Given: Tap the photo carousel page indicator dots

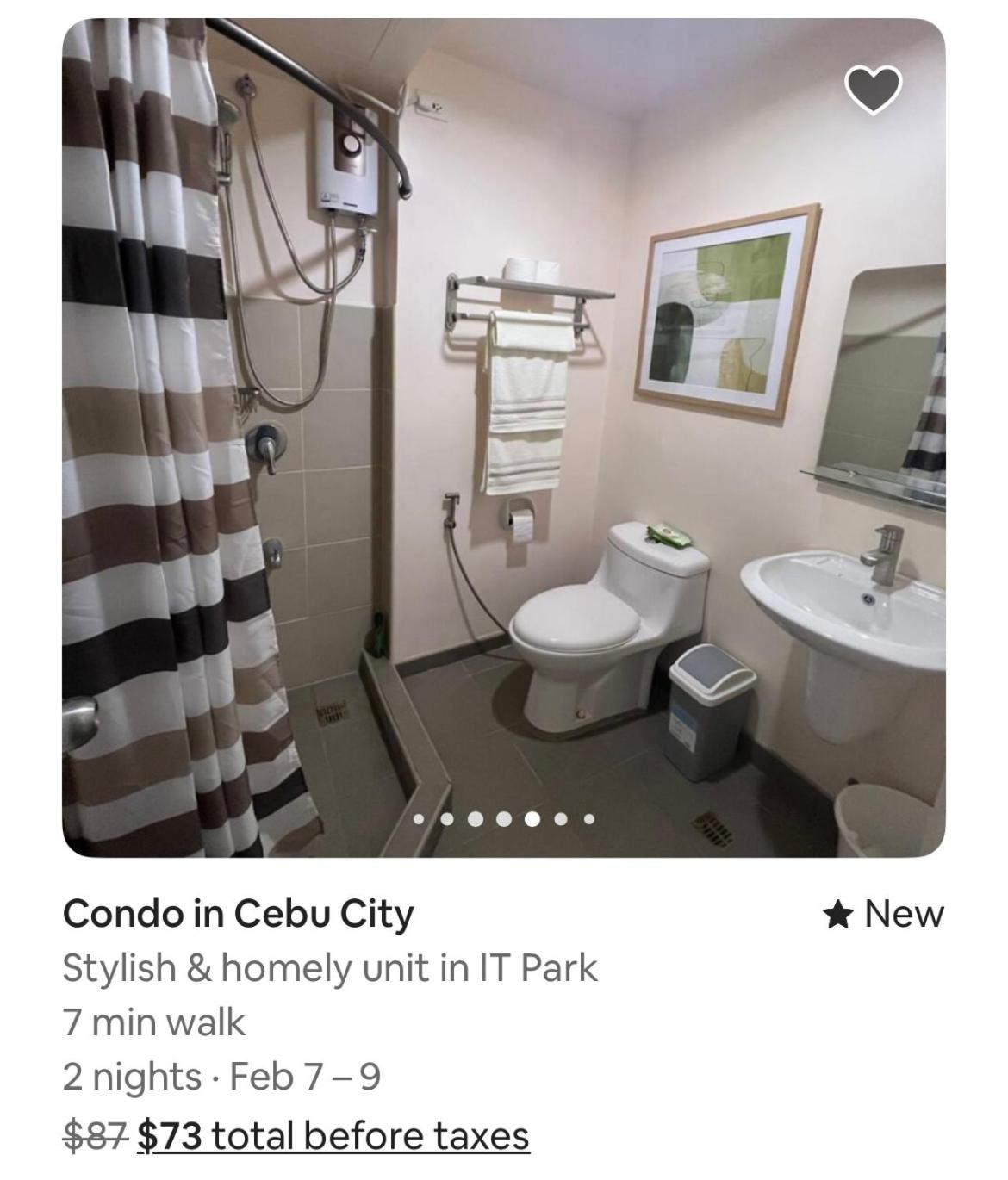Looking at the screenshot, I should click(504, 818).
